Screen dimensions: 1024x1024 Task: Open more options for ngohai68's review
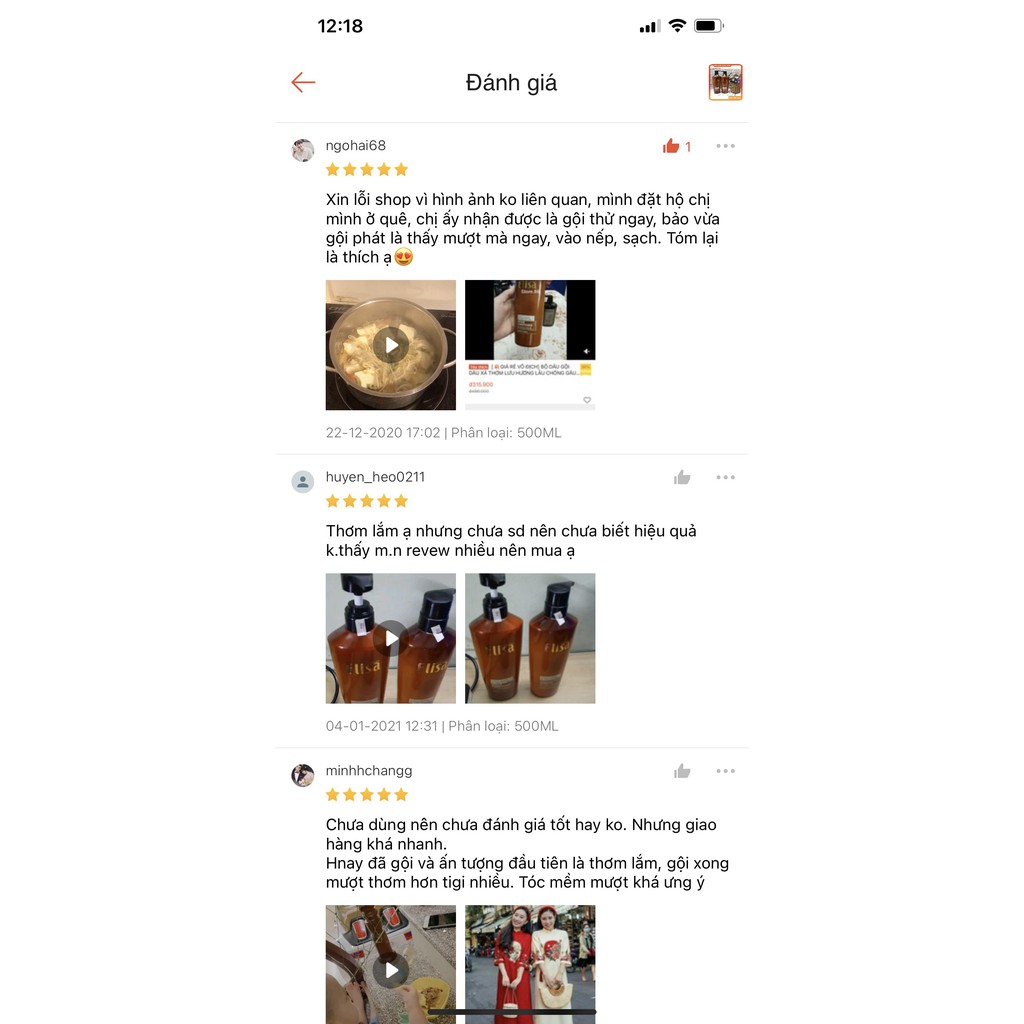click(725, 146)
